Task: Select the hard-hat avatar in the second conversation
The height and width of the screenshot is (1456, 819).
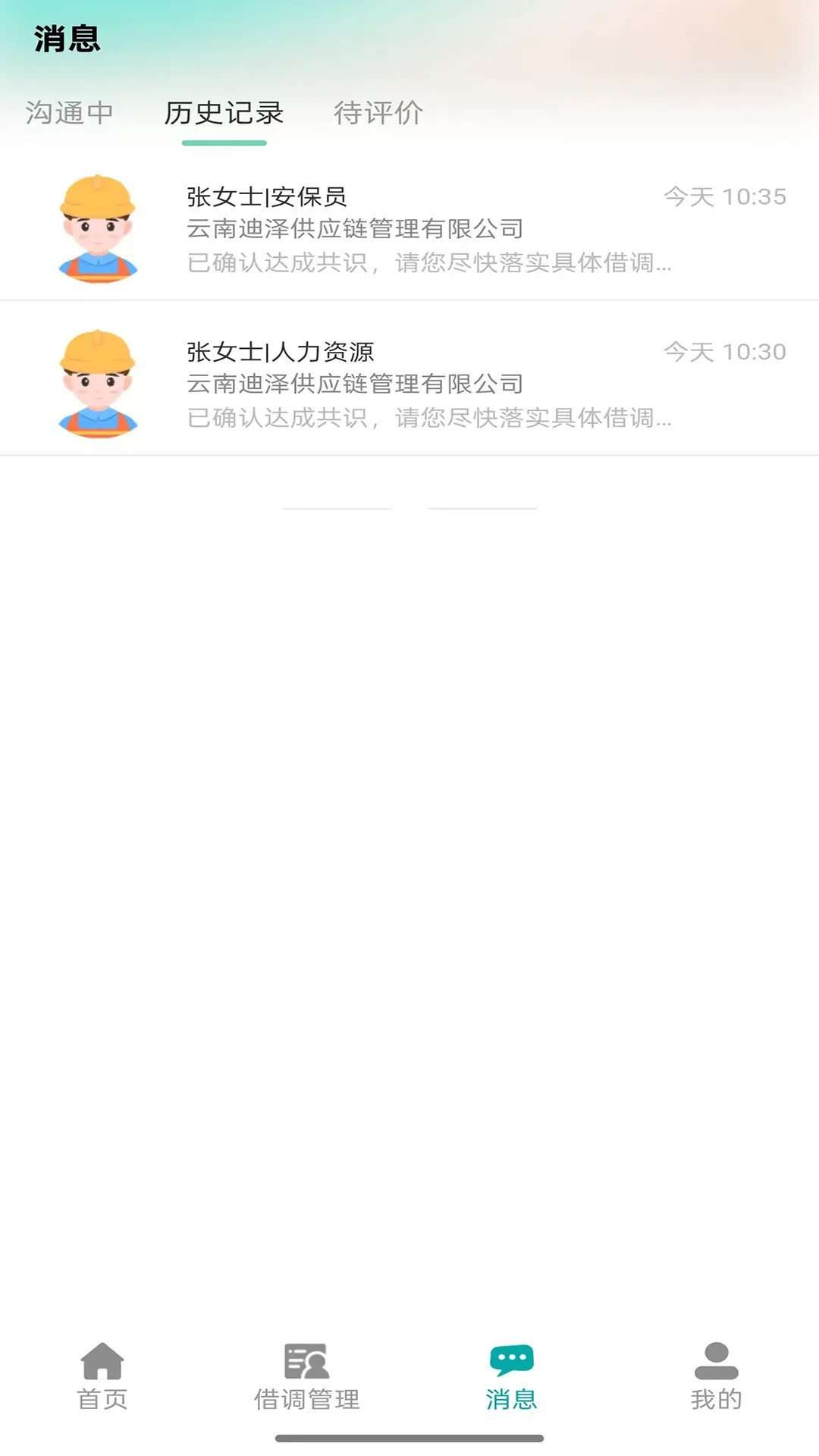Action: pos(97,383)
